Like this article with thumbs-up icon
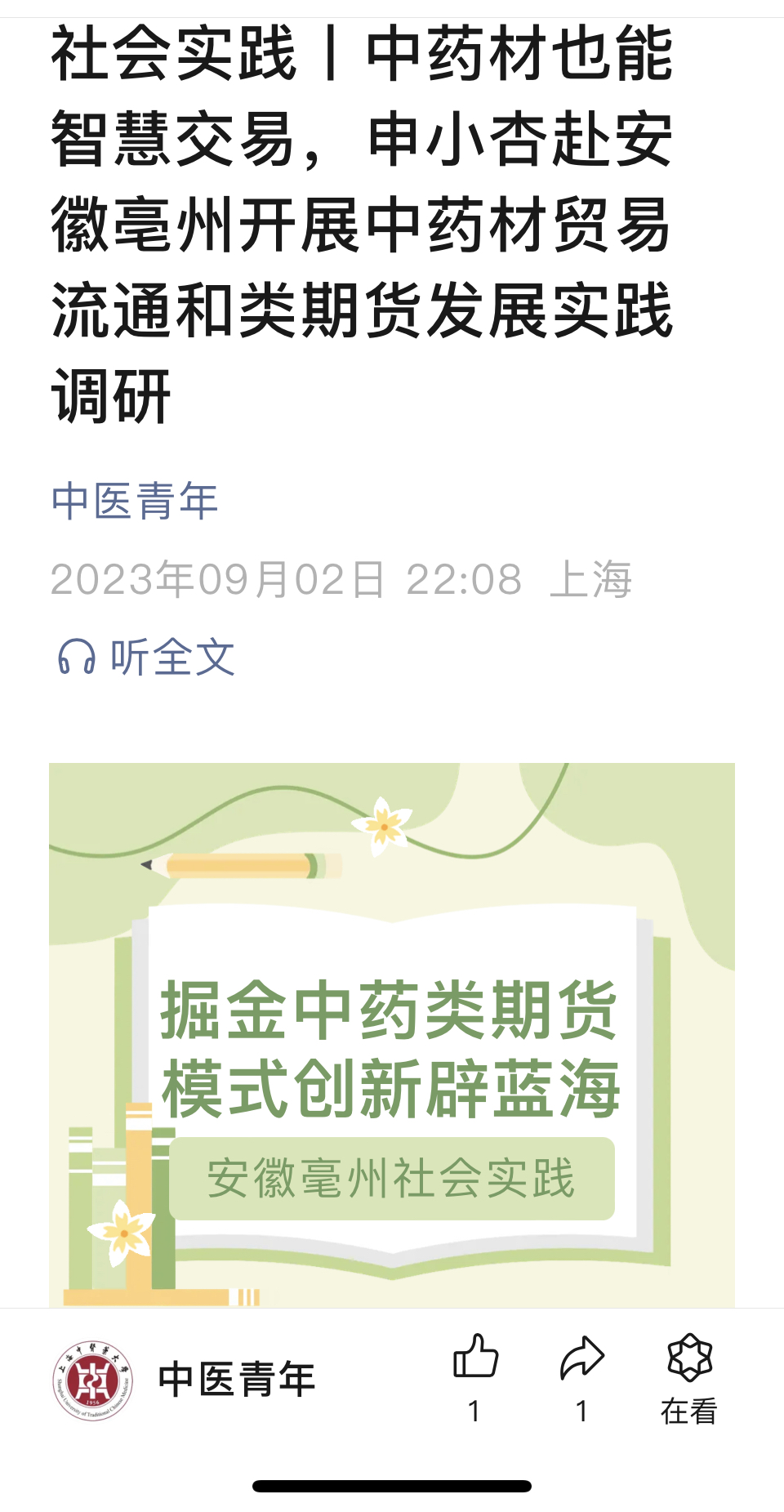 [475, 1358]
